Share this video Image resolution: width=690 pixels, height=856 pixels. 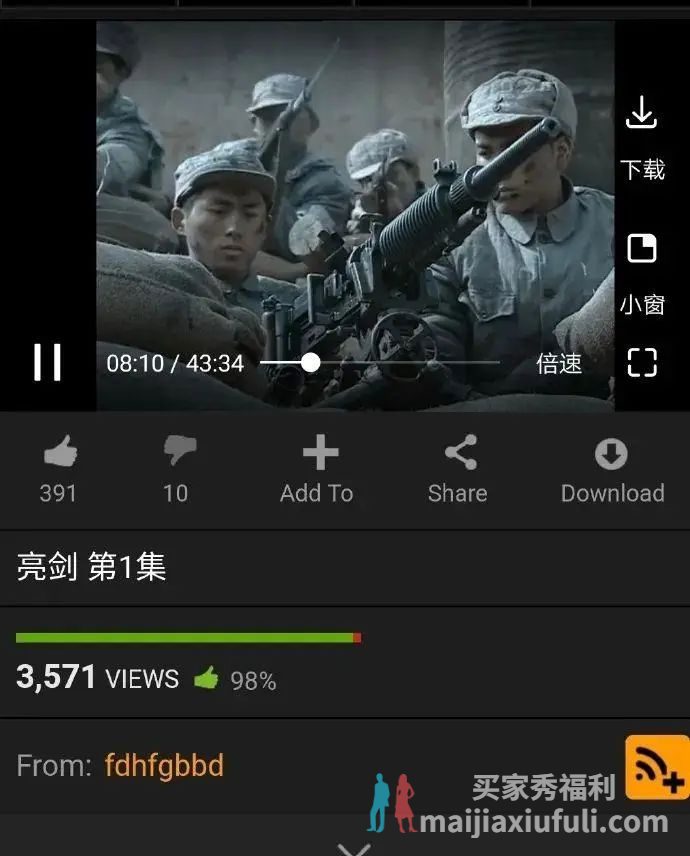pos(459,468)
